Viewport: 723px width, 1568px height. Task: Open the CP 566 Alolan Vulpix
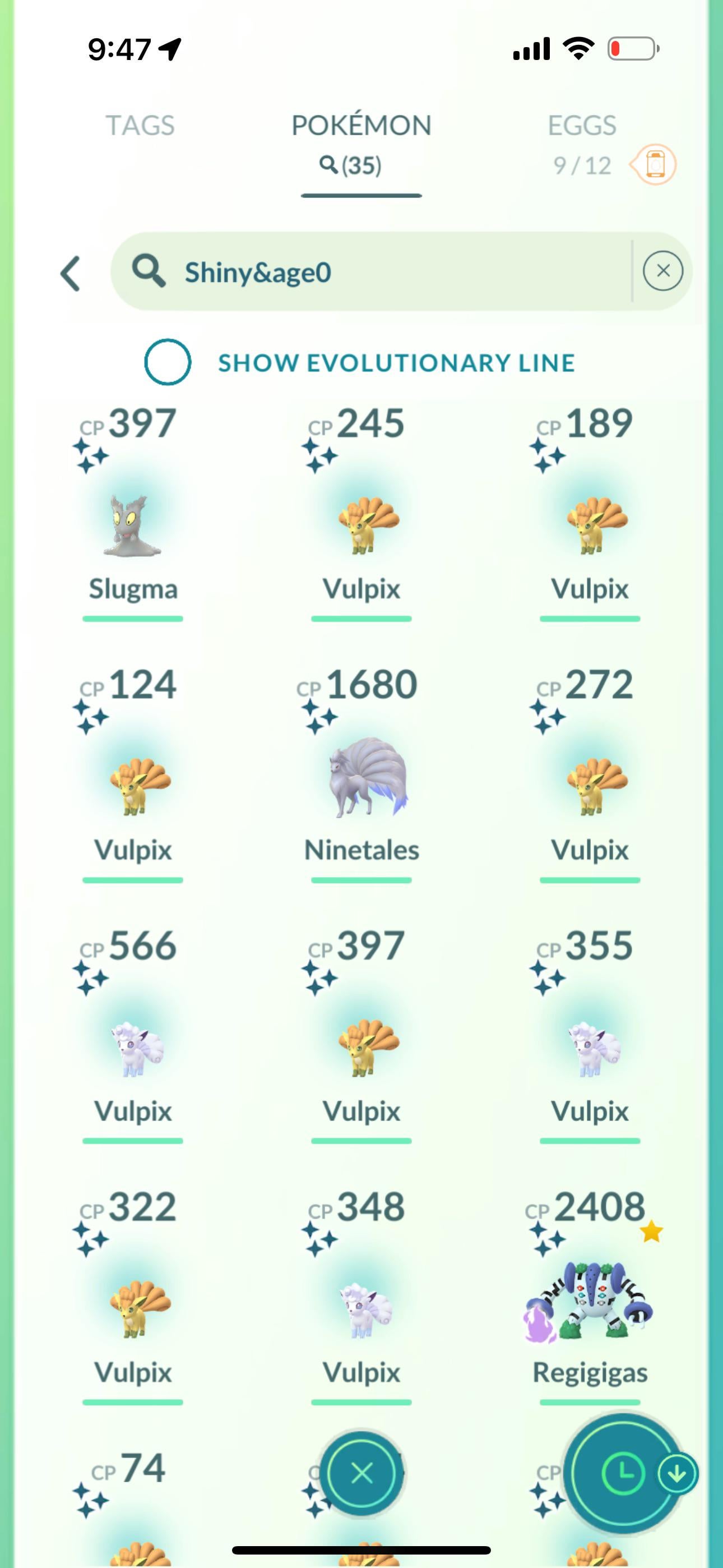click(x=133, y=1047)
